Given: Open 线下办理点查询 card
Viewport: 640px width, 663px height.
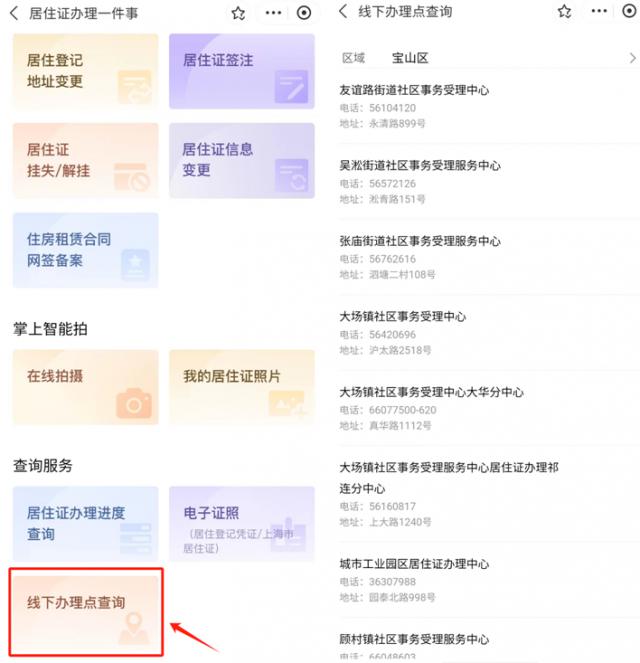Looking at the screenshot, I should (85, 612).
